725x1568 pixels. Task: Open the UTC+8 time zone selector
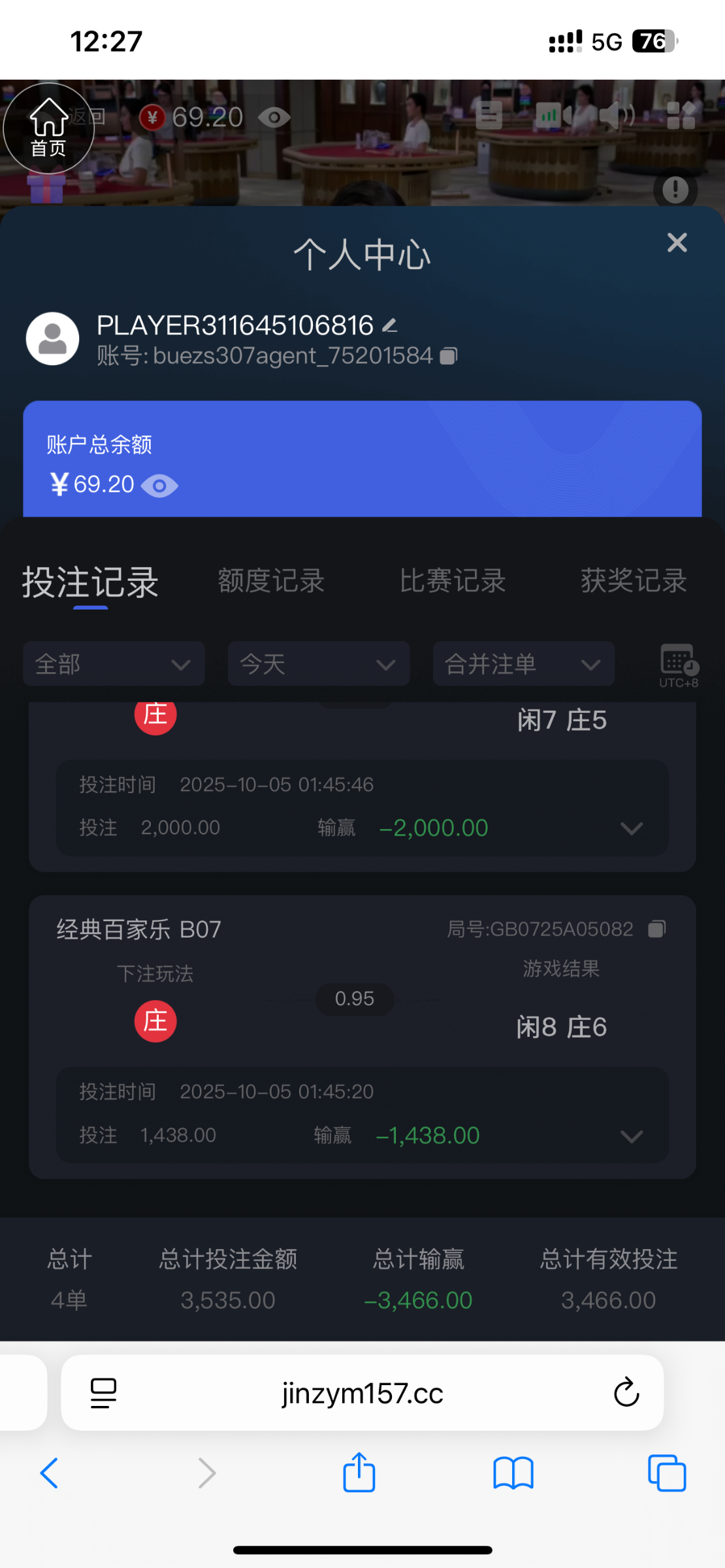[x=678, y=665]
